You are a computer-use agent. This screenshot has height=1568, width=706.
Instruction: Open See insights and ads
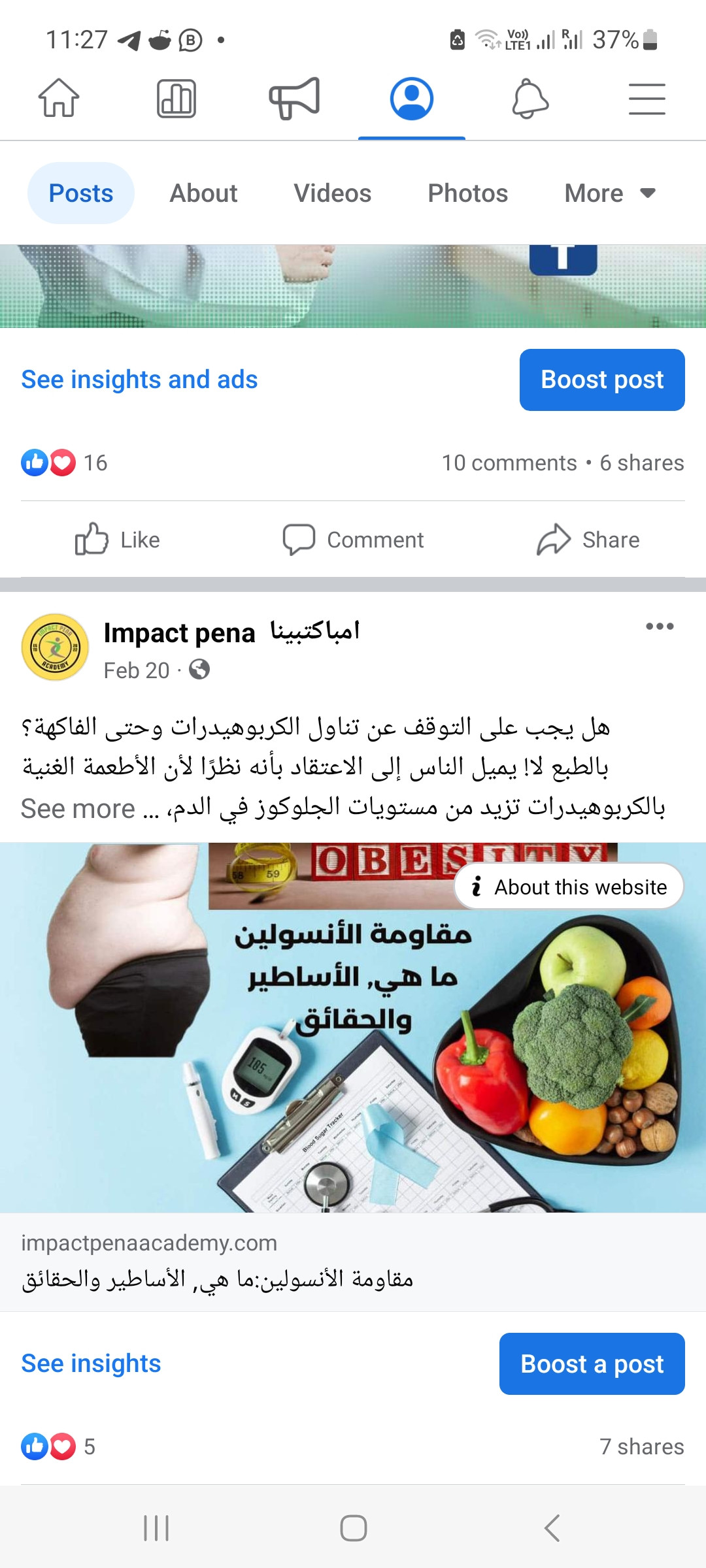coord(139,380)
